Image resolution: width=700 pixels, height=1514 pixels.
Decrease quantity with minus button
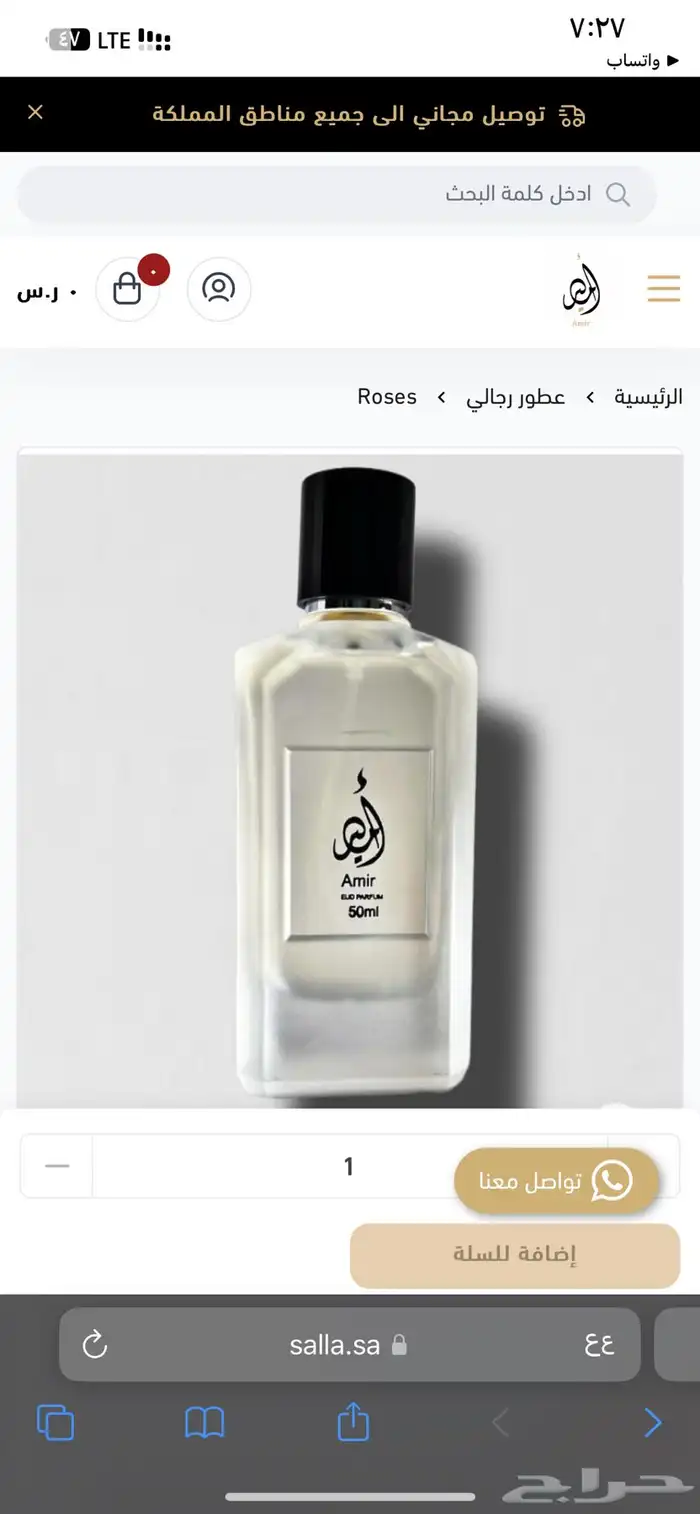click(x=57, y=1166)
